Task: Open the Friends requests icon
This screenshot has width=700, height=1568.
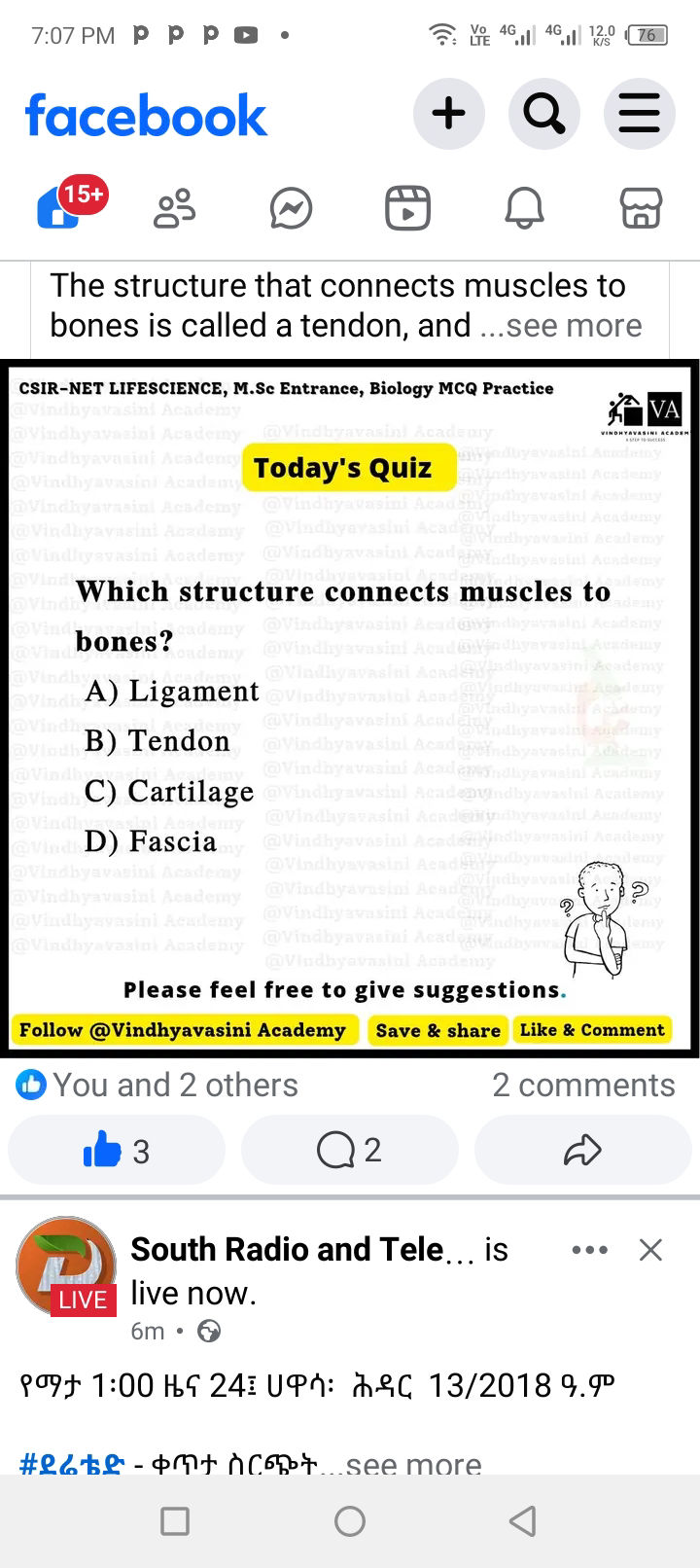Action: pos(174,207)
